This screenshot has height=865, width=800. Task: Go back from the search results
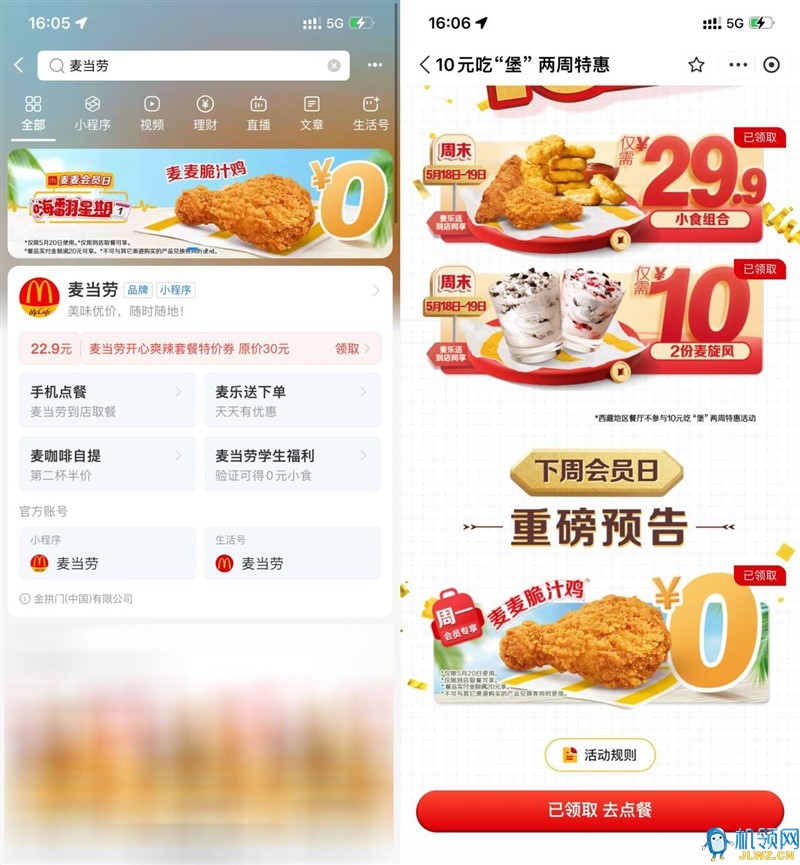(x=18, y=65)
